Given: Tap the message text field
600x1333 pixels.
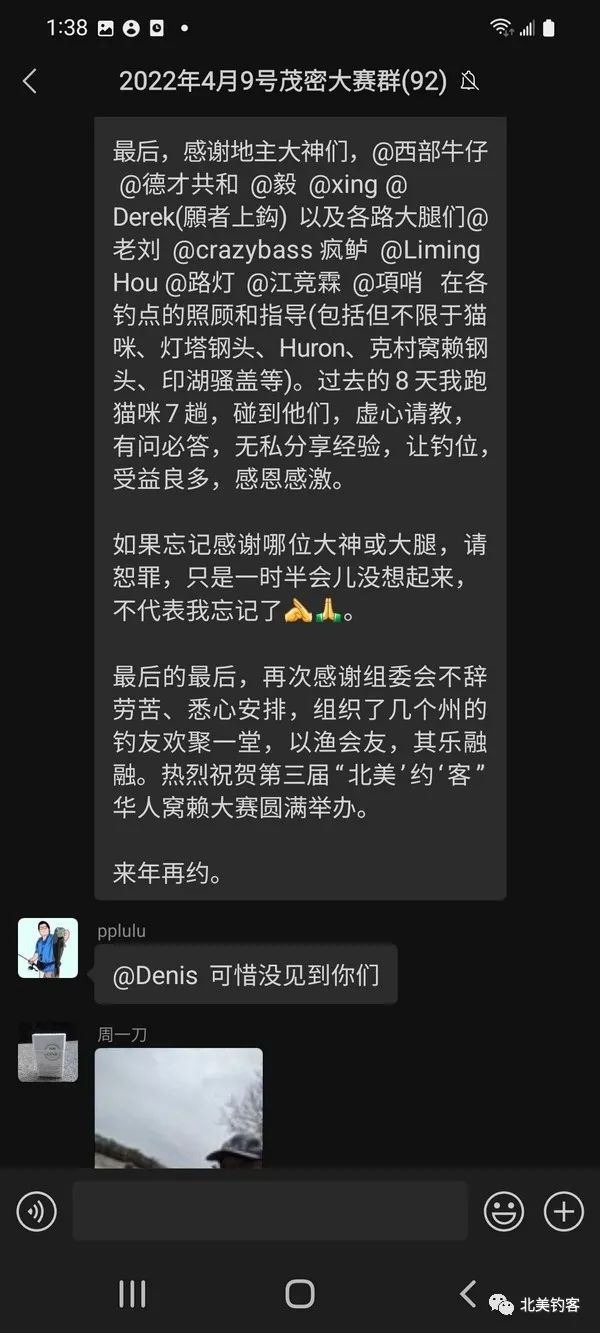Looking at the screenshot, I should 270,1211.
